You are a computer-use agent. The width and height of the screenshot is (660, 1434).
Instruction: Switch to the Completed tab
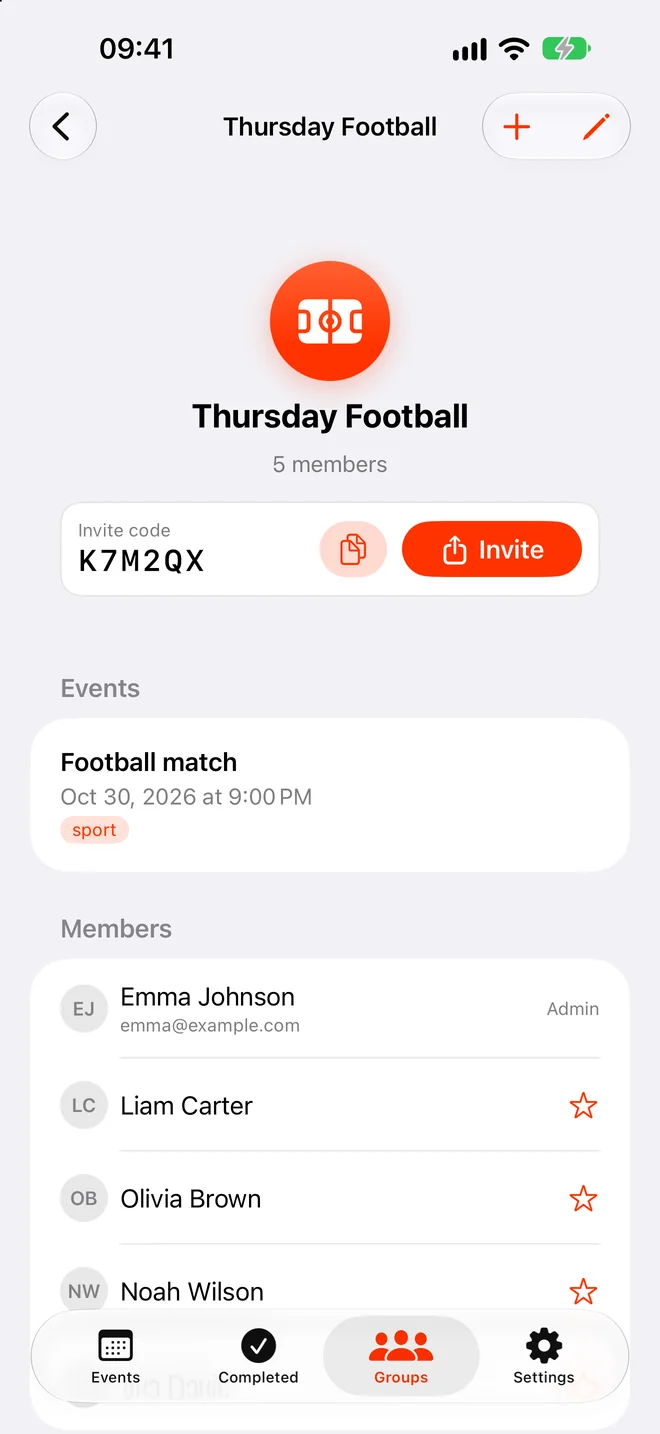click(x=258, y=1357)
